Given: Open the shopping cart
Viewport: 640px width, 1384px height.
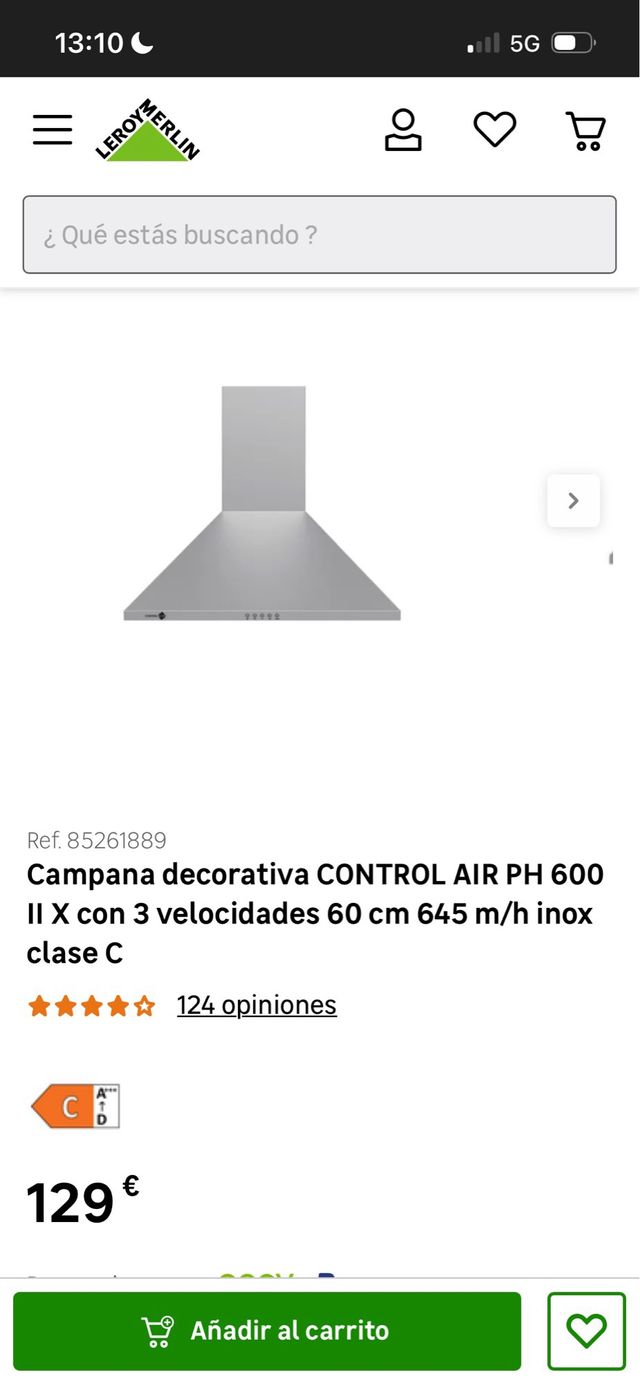Looking at the screenshot, I should (x=585, y=130).
